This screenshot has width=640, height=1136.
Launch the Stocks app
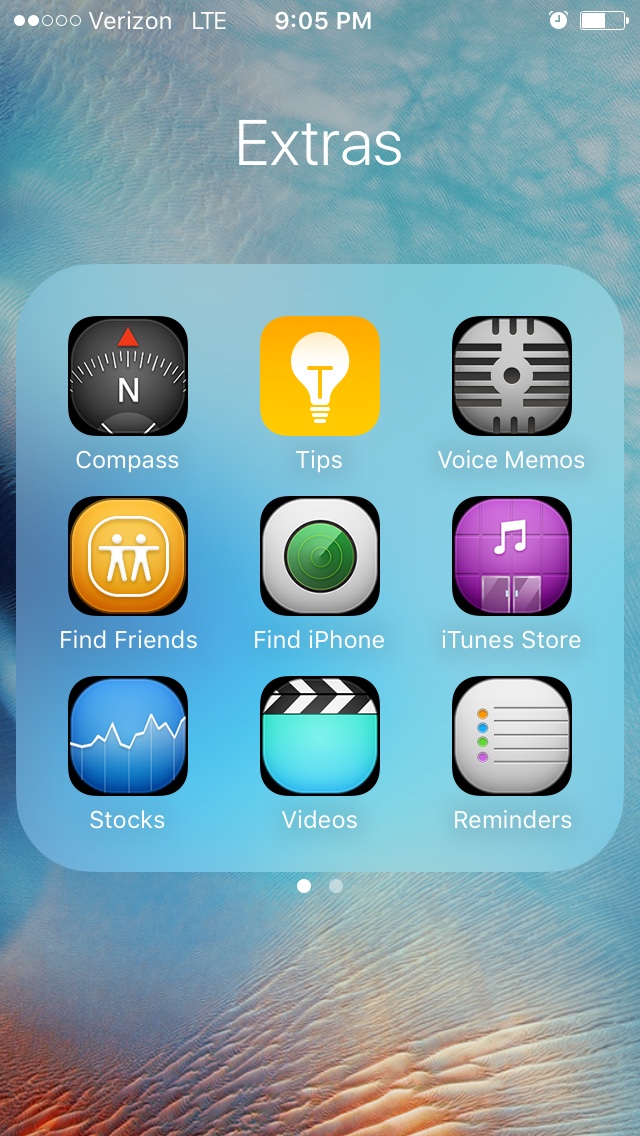click(x=127, y=736)
